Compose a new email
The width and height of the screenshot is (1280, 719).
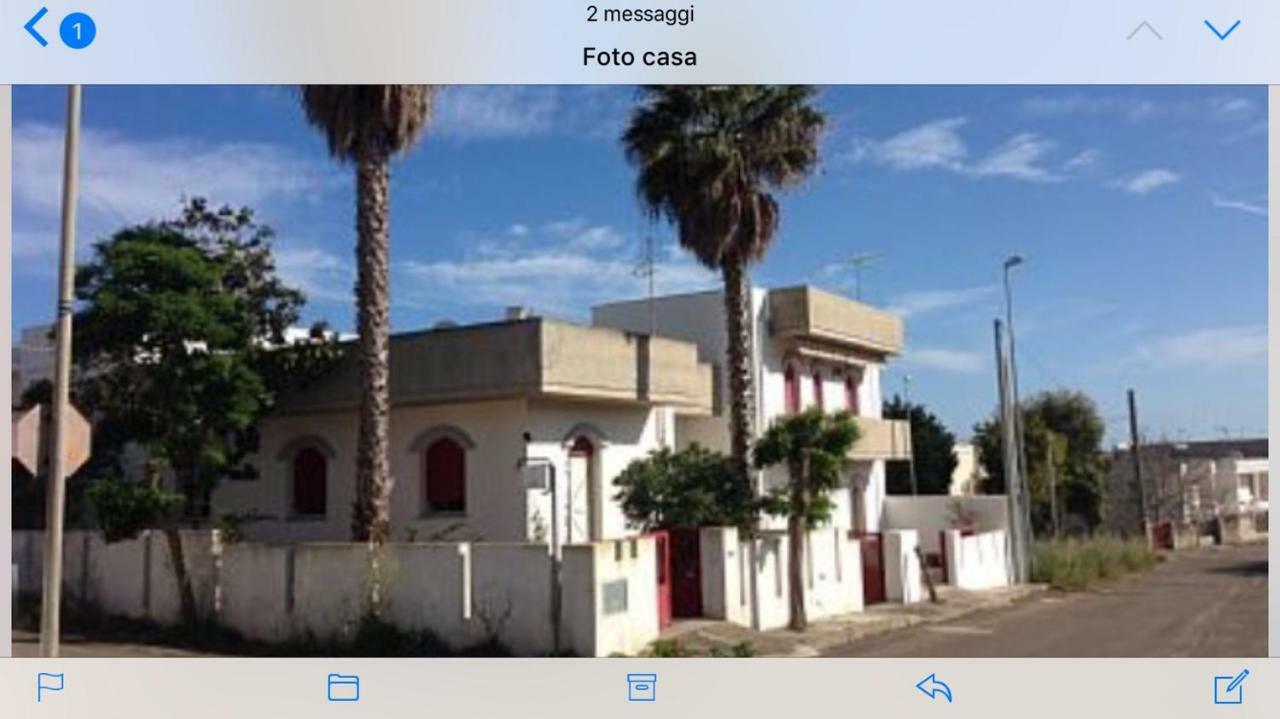click(x=1231, y=686)
